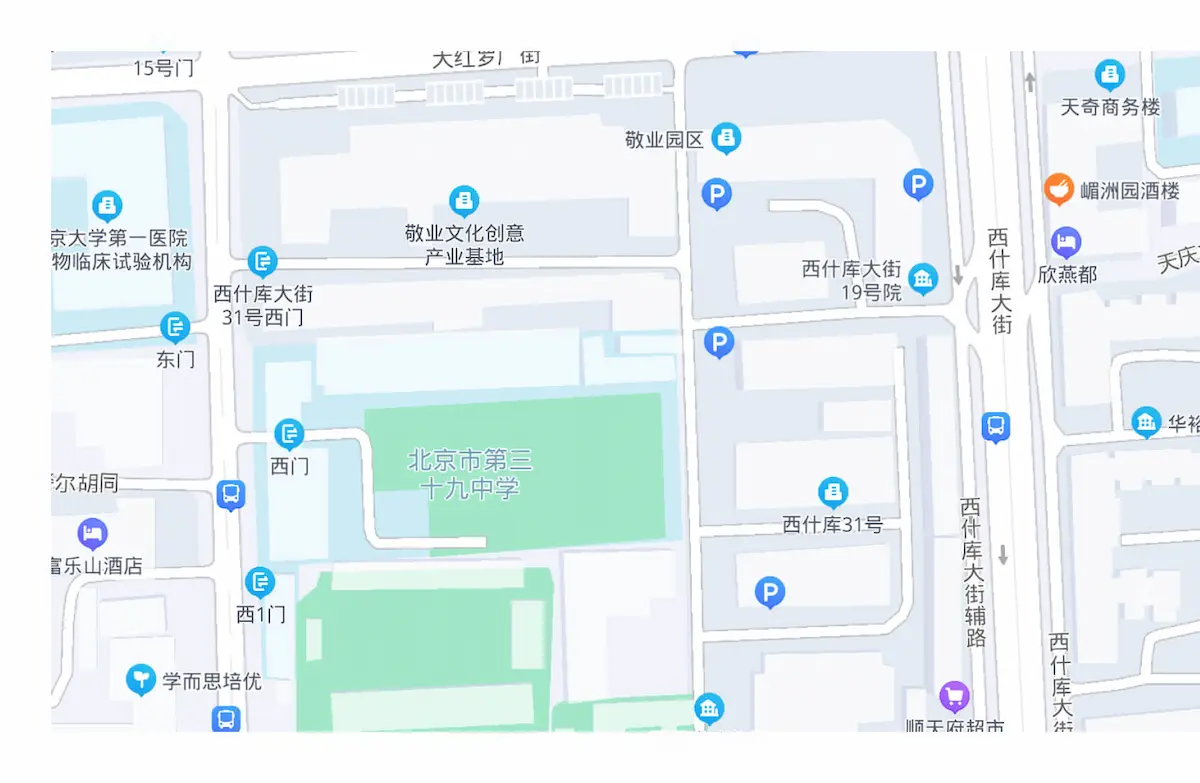Tap the 学而思培优 marker
The height and width of the screenshot is (783, 1200).
(141, 680)
